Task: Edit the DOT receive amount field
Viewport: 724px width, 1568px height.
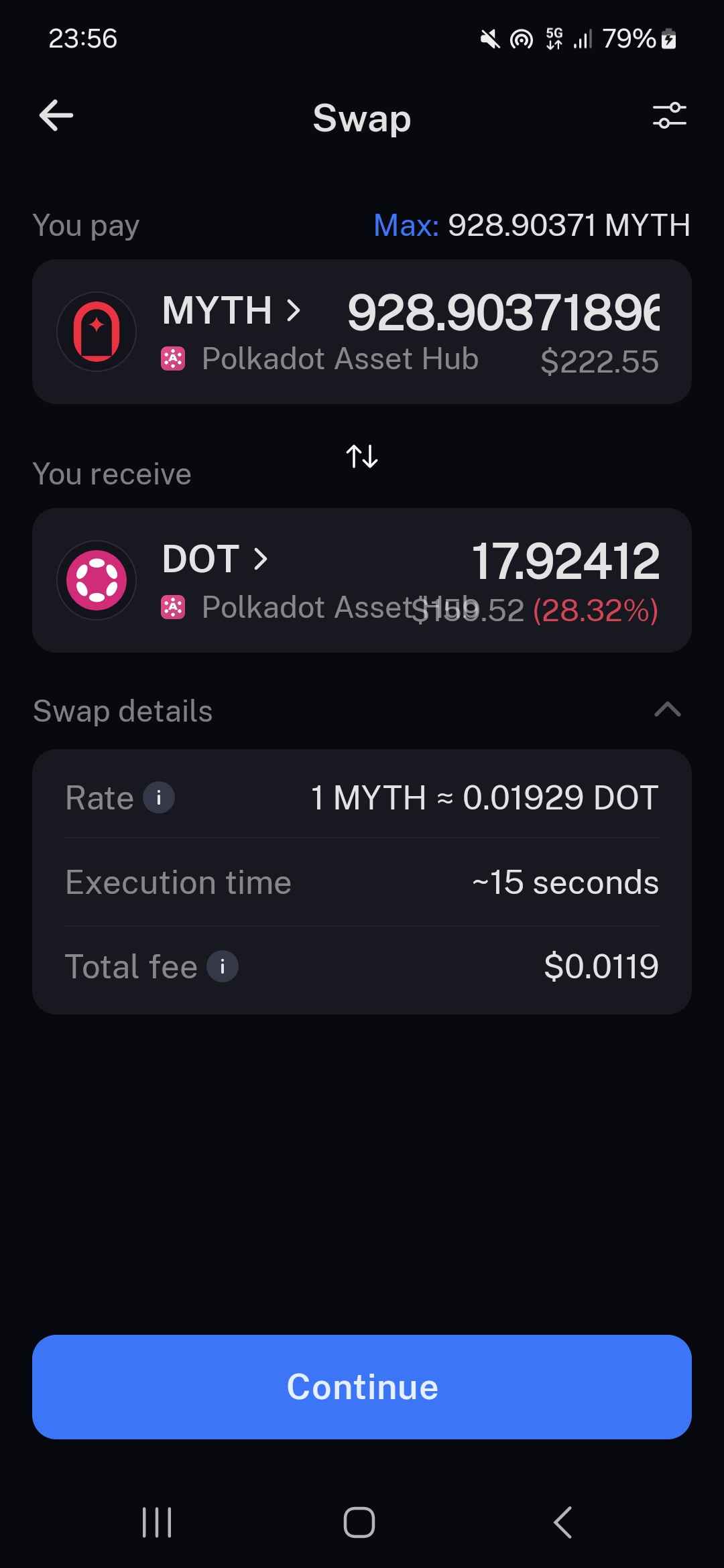Action: point(565,560)
